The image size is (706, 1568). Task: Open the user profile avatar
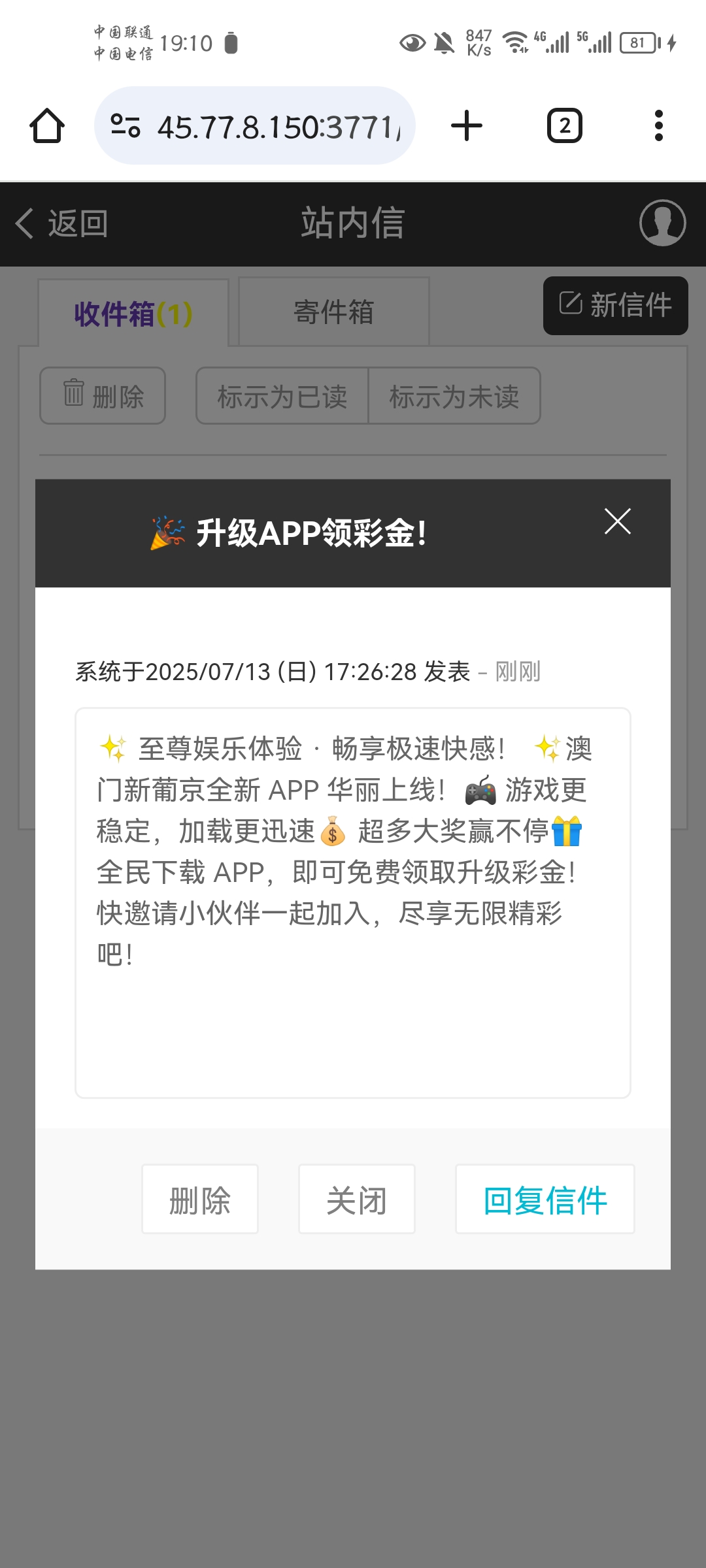(x=662, y=223)
